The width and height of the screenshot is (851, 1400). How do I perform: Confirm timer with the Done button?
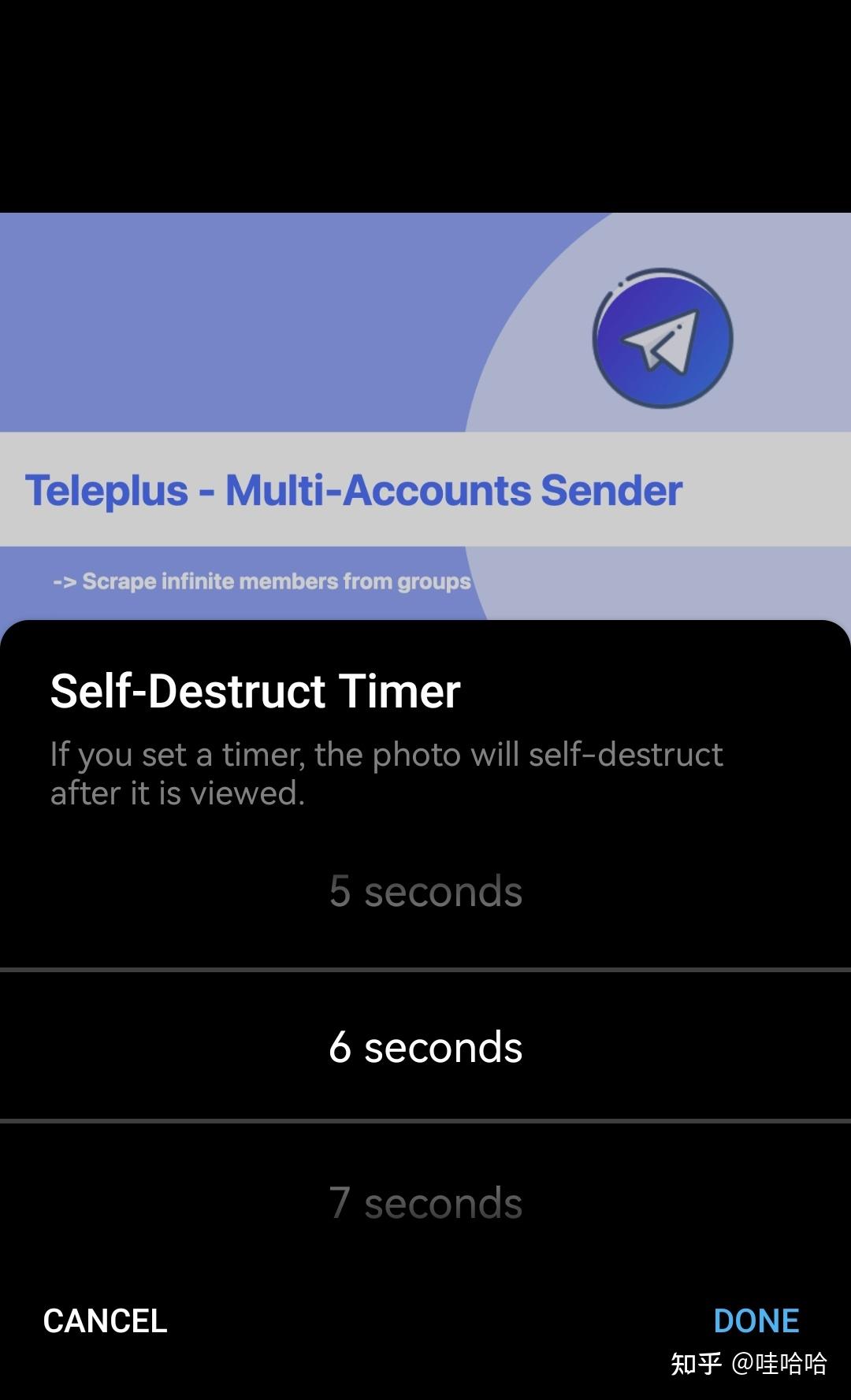tap(756, 1321)
